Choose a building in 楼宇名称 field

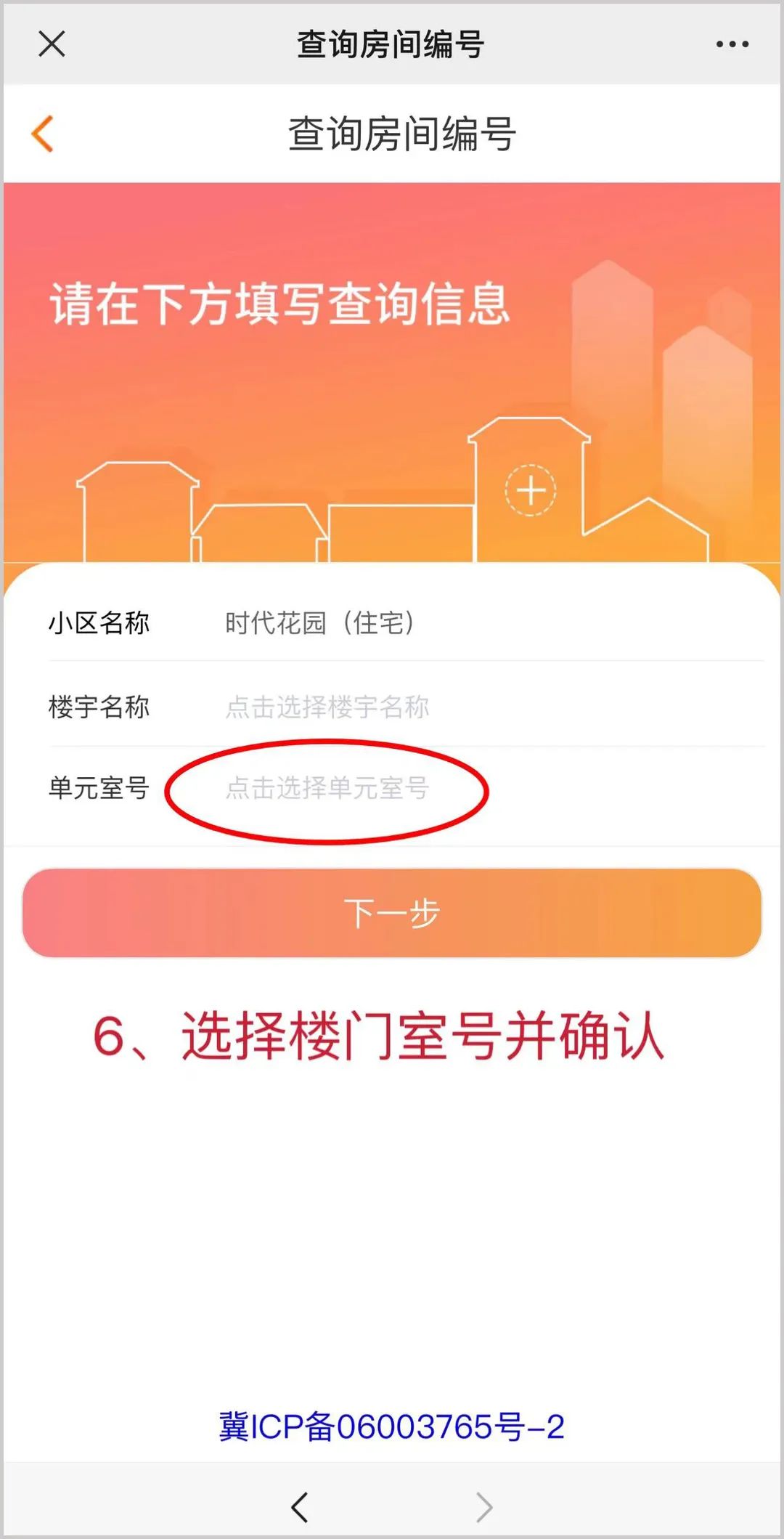click(327, 707)
